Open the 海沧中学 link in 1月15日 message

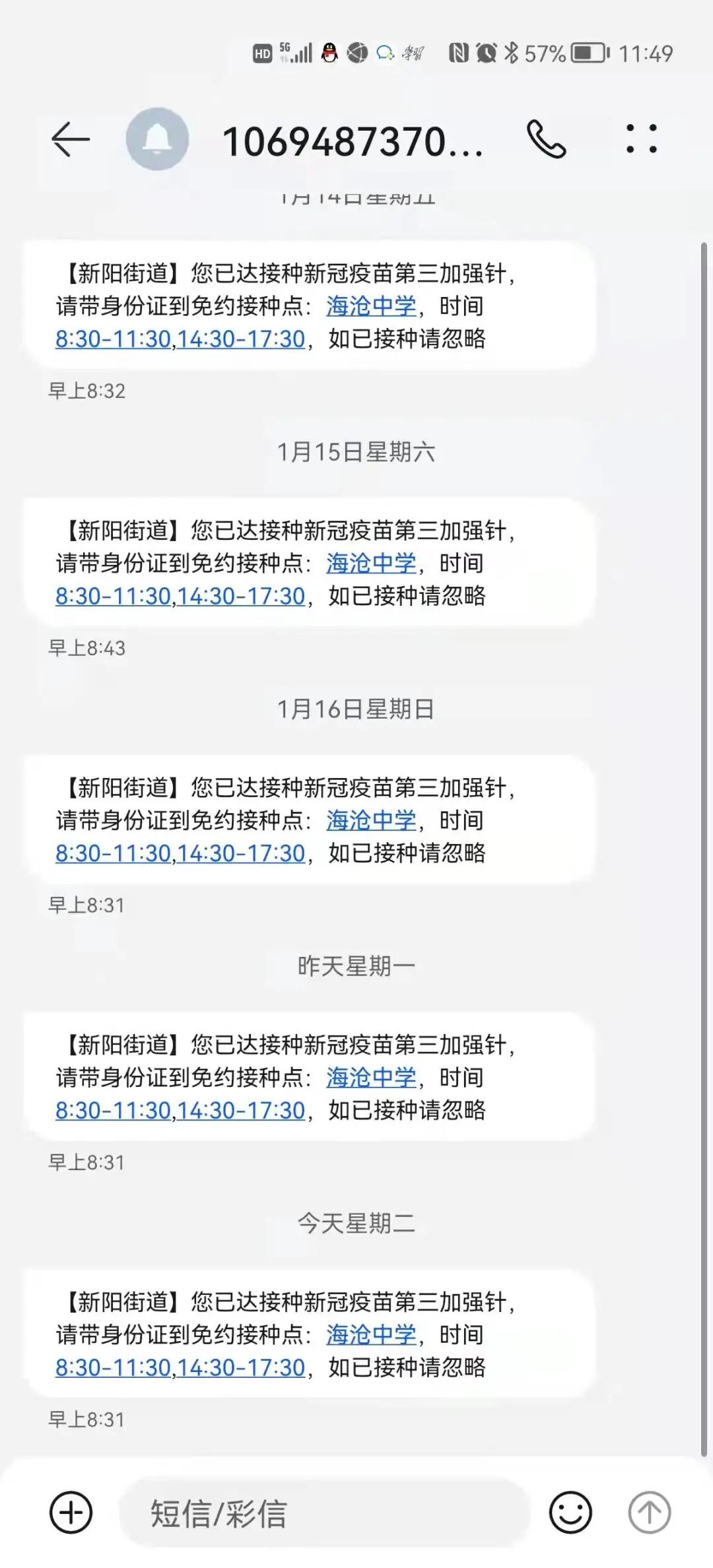371,563
